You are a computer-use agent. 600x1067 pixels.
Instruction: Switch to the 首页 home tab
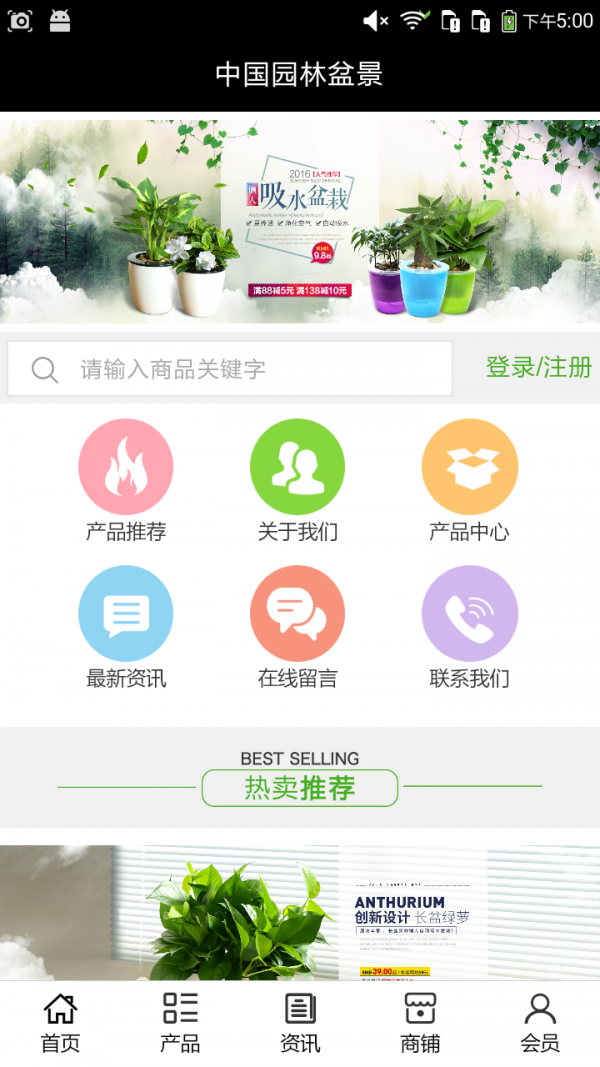point(60,1023)
